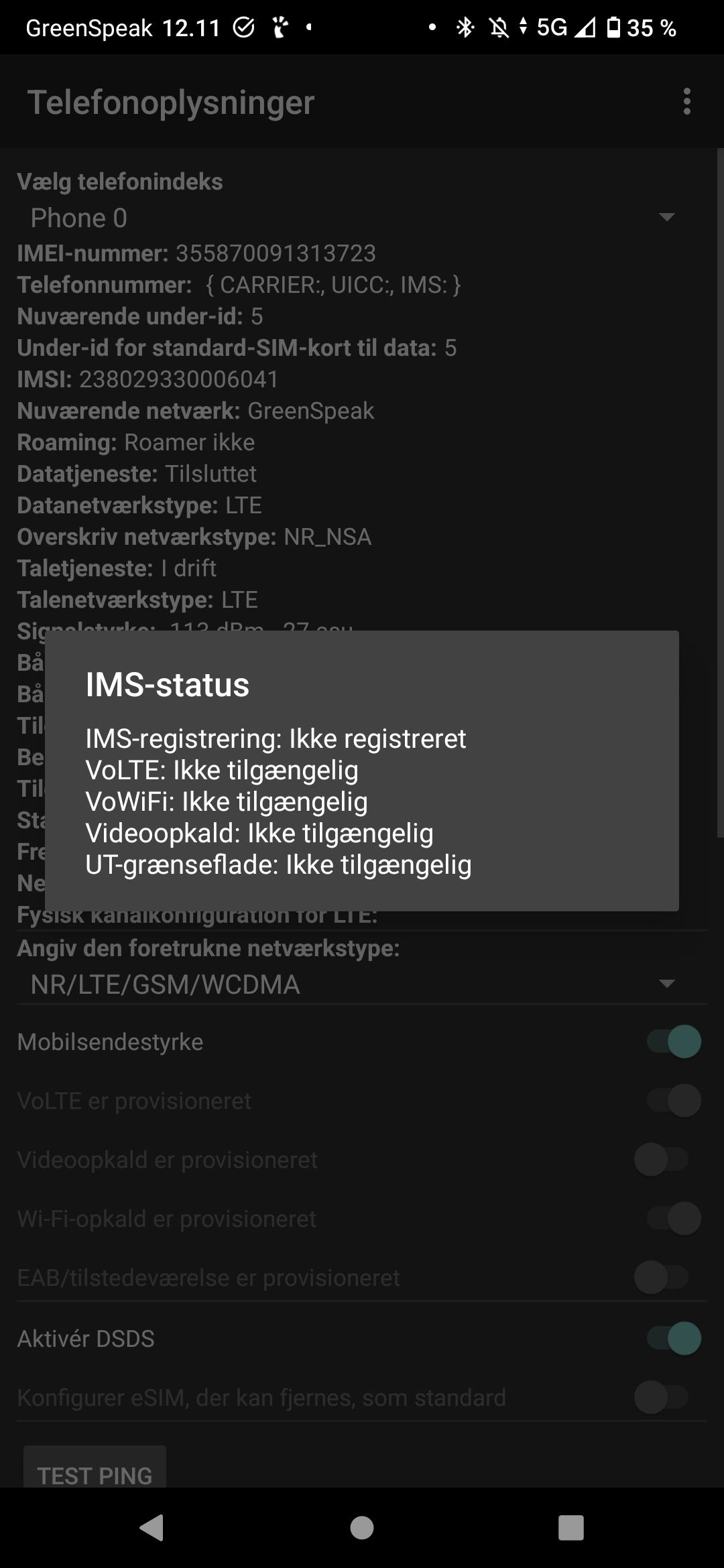Open the three-dot overflow menu
Viewport: 724px width, 1568px height.
pos(686,102)
